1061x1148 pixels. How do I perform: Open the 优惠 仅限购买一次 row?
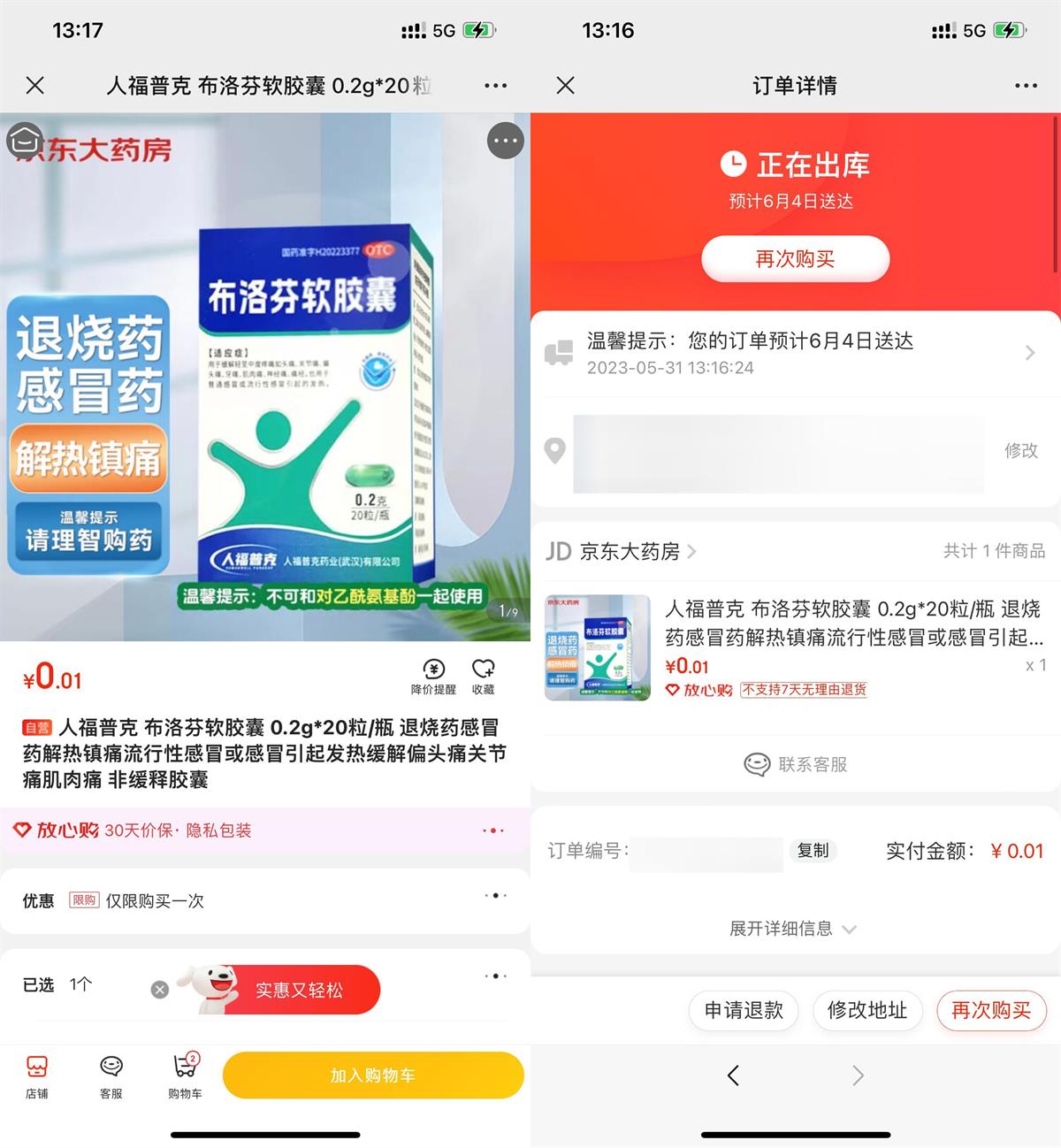[x=264, y=900]
